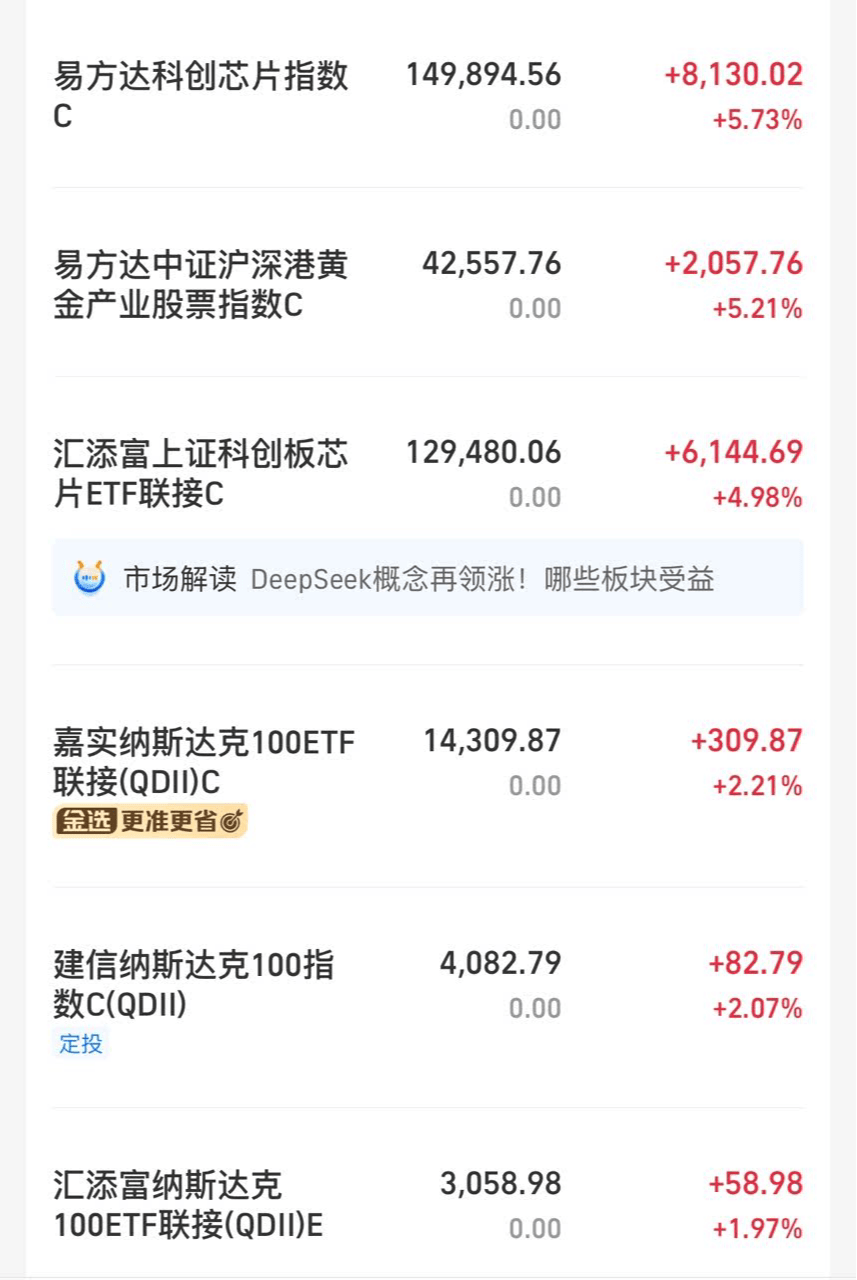
Task: Tap the 14,309.87 holding amount
Action: click(491, 740)
